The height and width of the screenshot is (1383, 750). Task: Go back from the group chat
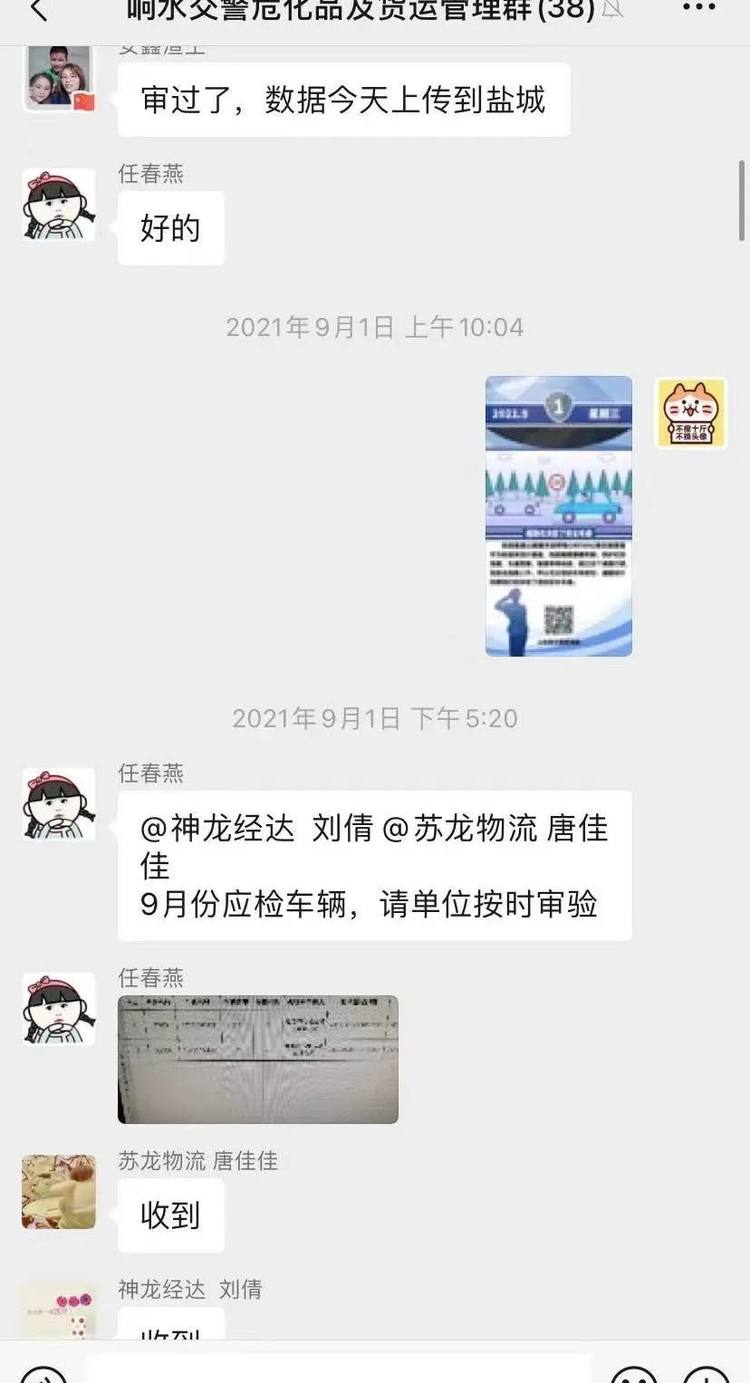click(38, 10)
